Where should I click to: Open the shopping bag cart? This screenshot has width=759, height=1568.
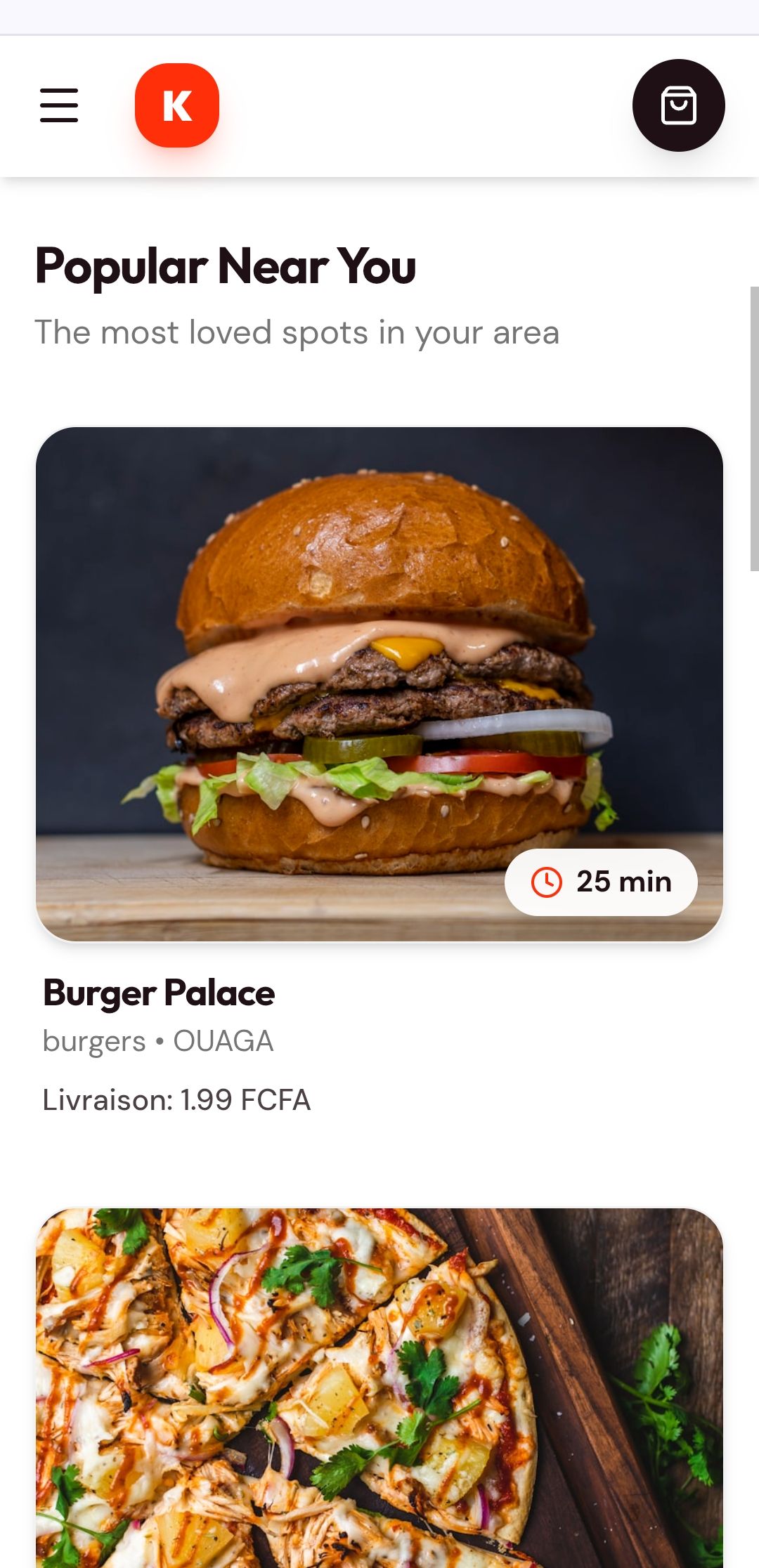(x=679, y=105)
